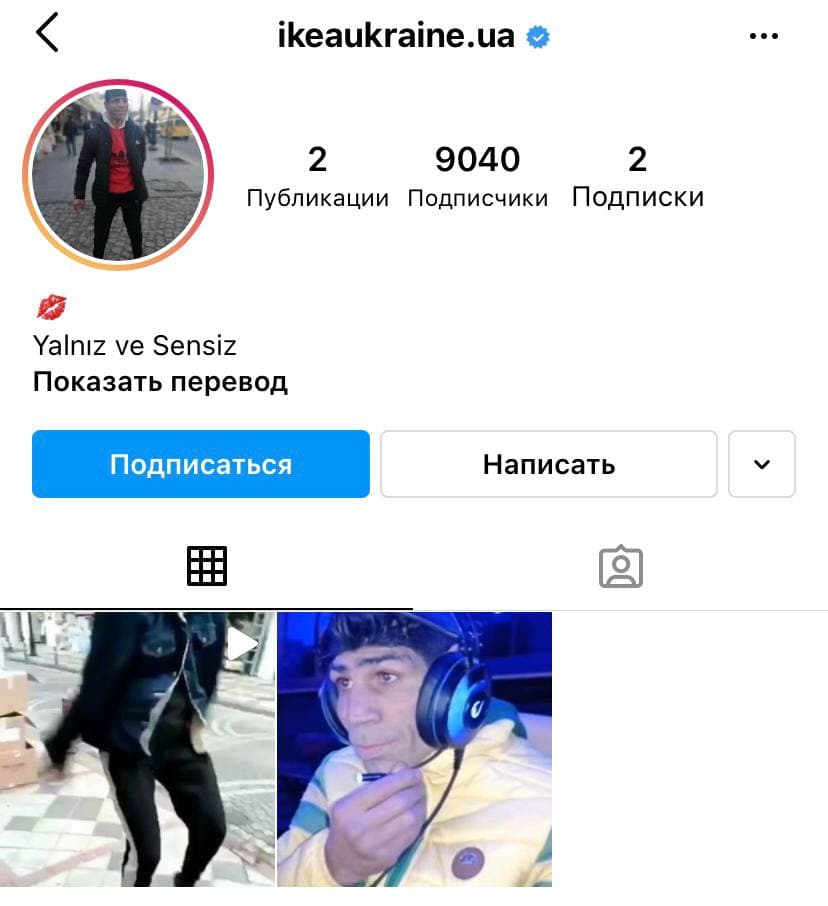This screenshot has width=828, height=906.
Task: Follow the account with the Подписаться button
Action: click(201, 464)
